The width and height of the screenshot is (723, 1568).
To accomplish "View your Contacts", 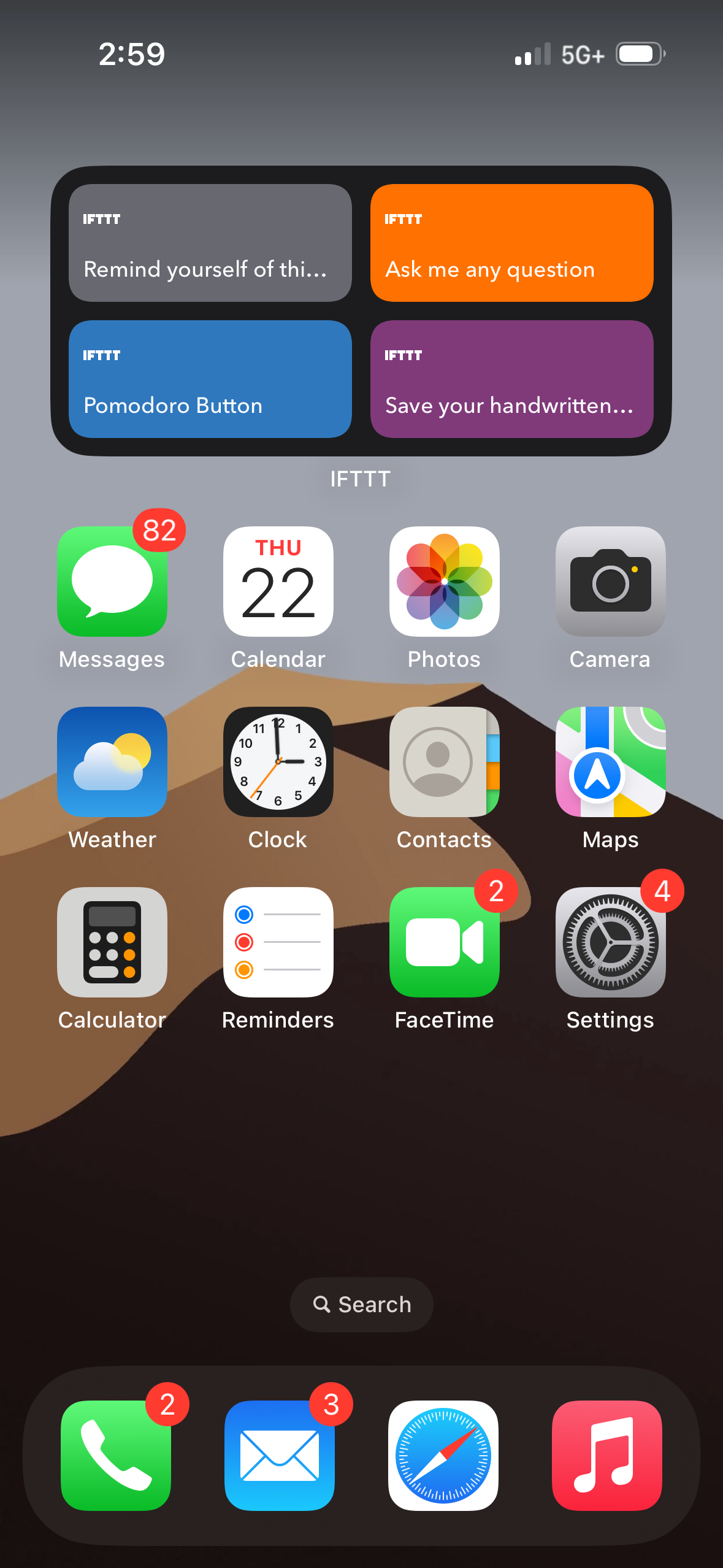I will 443,761.
